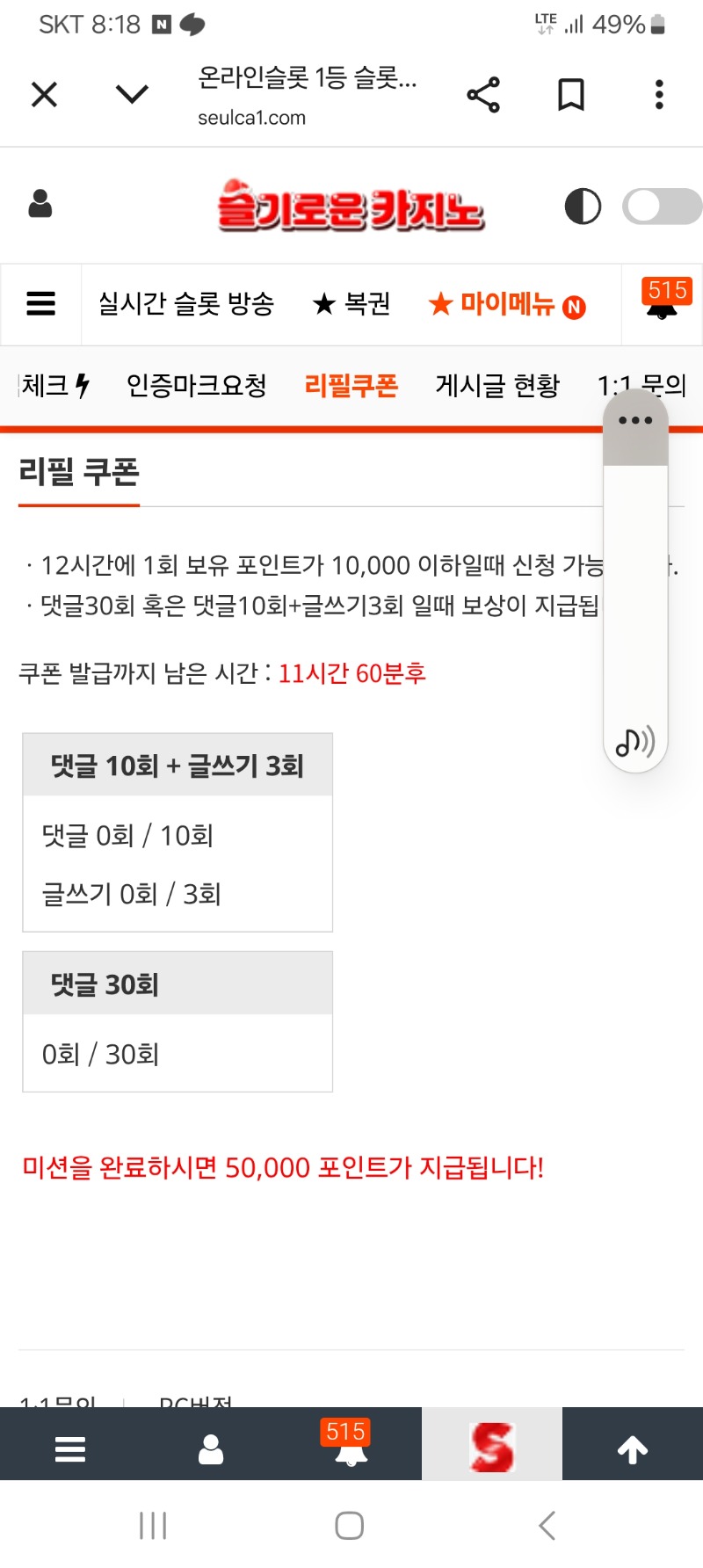Go back using the system back button
Screen dimensions: 703x1568
coord(547,1526)
